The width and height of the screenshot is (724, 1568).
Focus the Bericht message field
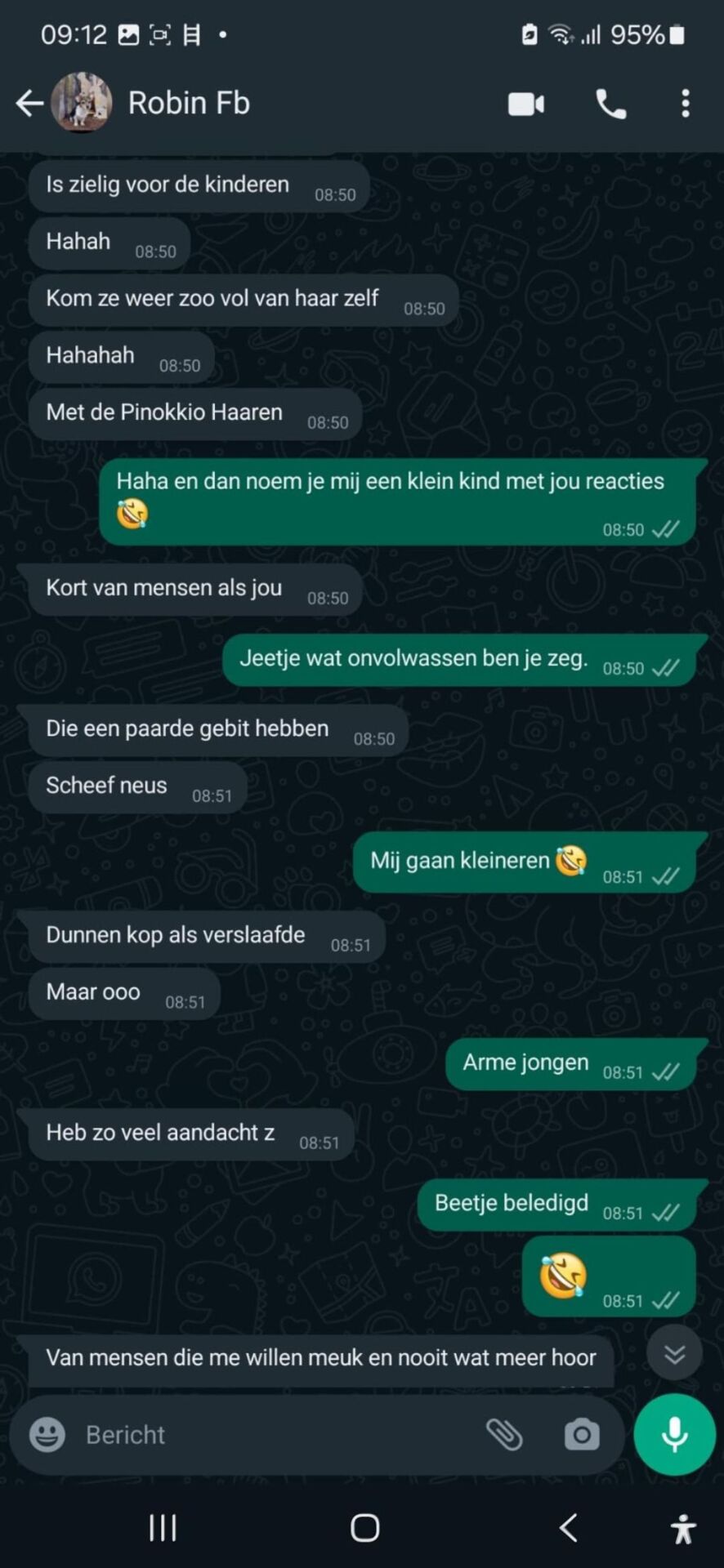270,1435
